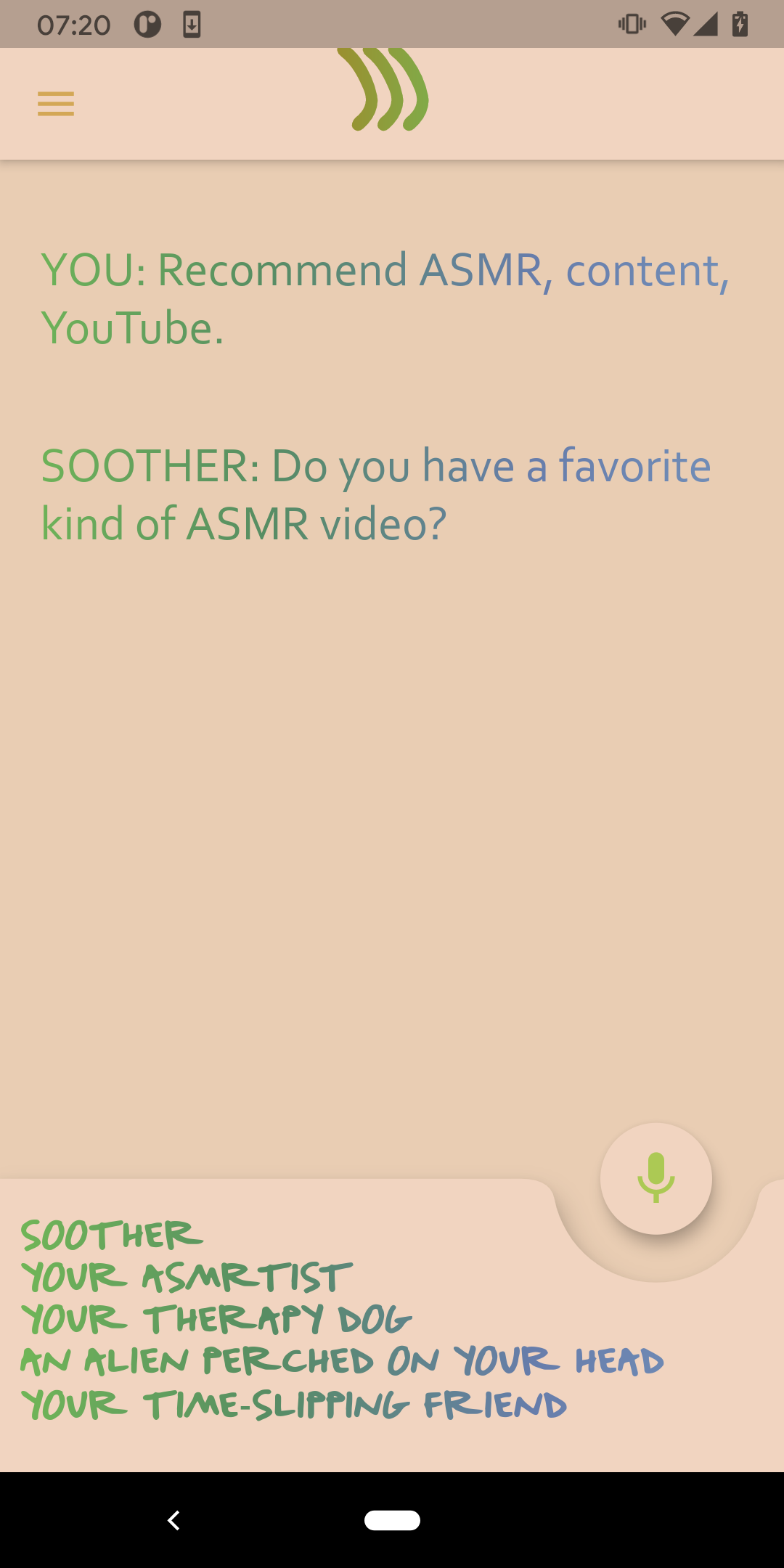The height and width of the screenshot is (1568, 784).
Task: Tap the vibrate mode status icon
Action: pos(631,24)
